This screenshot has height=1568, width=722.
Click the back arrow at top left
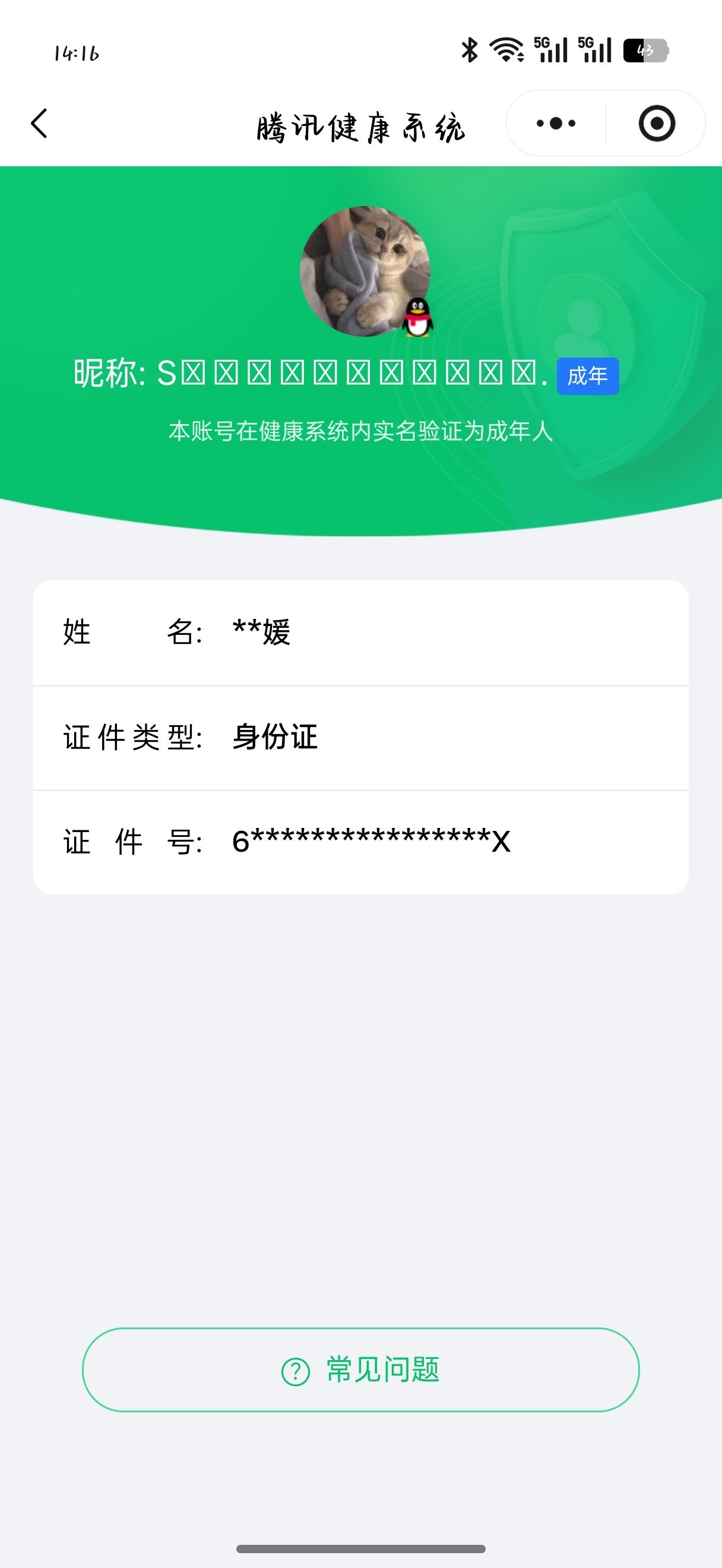pos(39,122)
